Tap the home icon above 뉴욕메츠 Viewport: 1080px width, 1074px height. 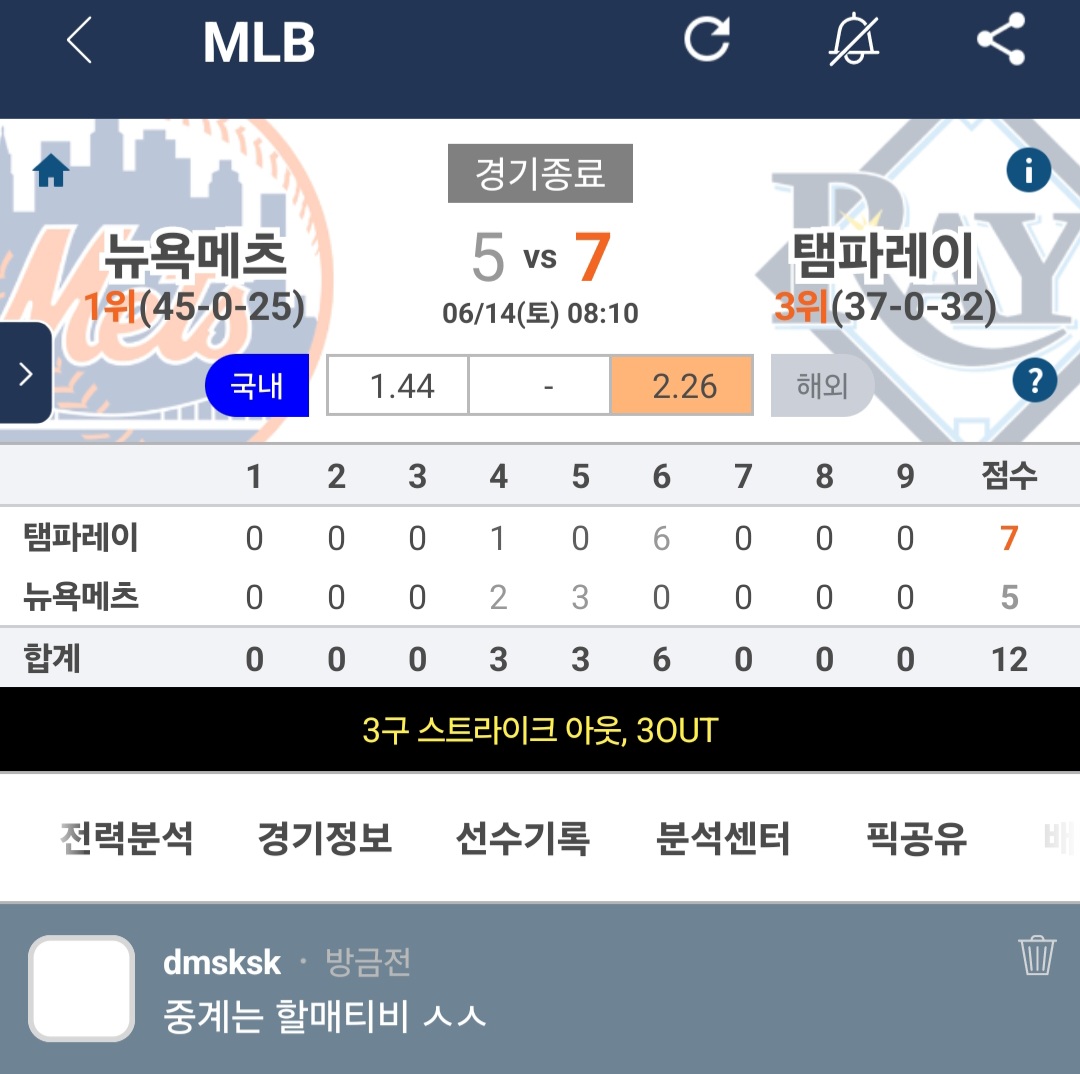click(51, 173)
